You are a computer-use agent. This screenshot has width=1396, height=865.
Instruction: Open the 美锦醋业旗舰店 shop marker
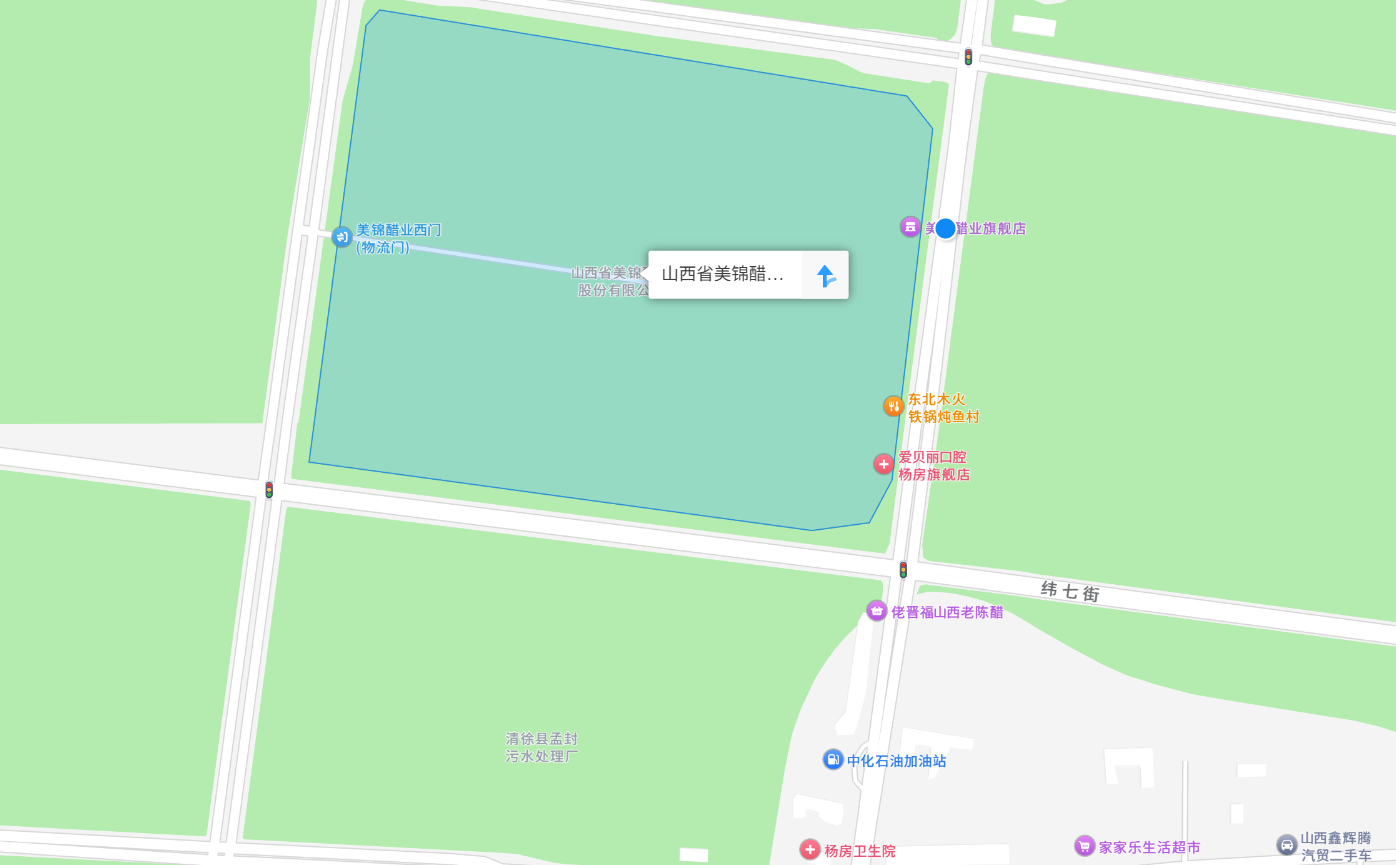[x=910, y=227]
